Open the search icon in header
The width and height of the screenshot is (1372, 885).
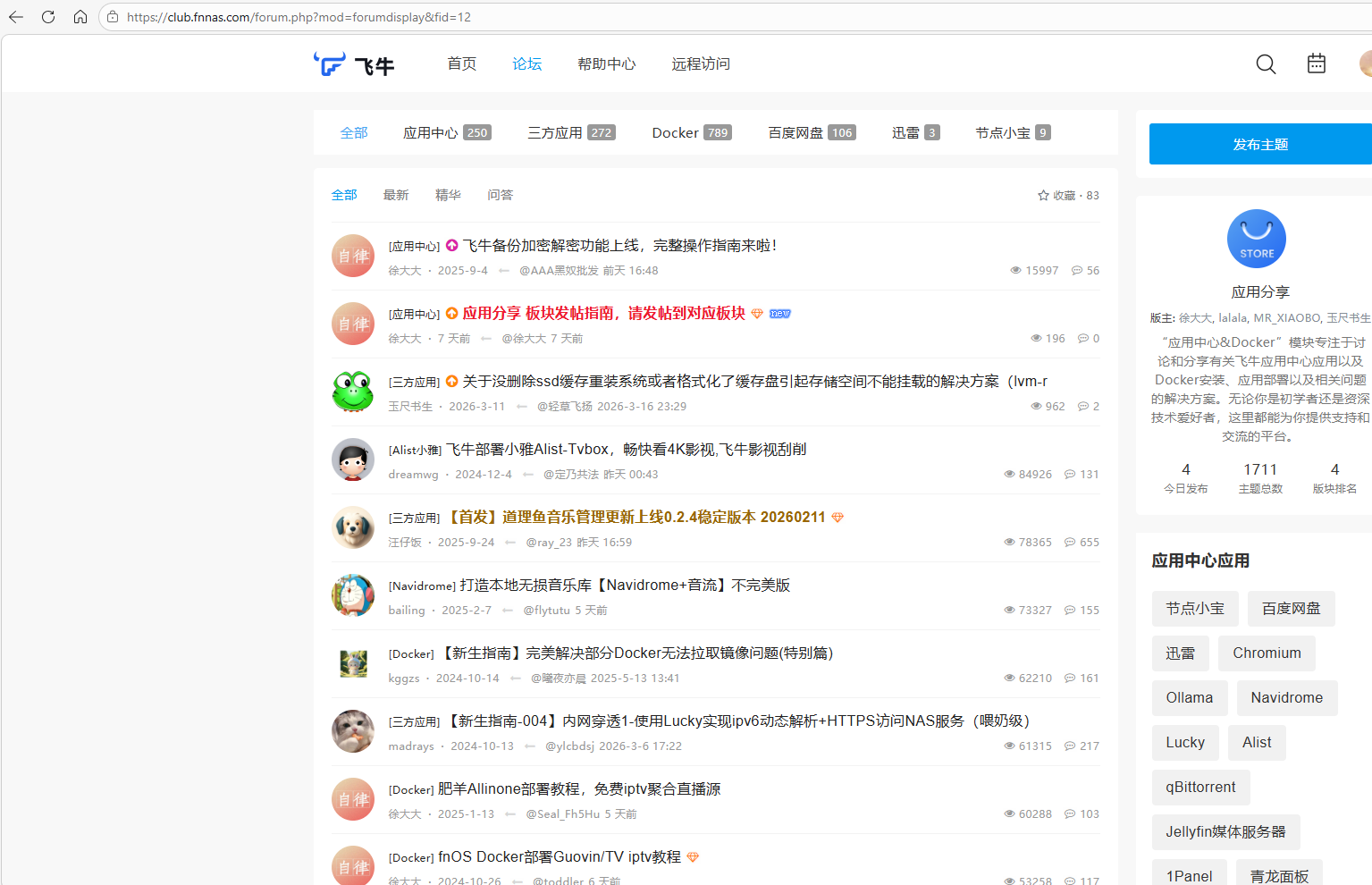point(1266,63)
